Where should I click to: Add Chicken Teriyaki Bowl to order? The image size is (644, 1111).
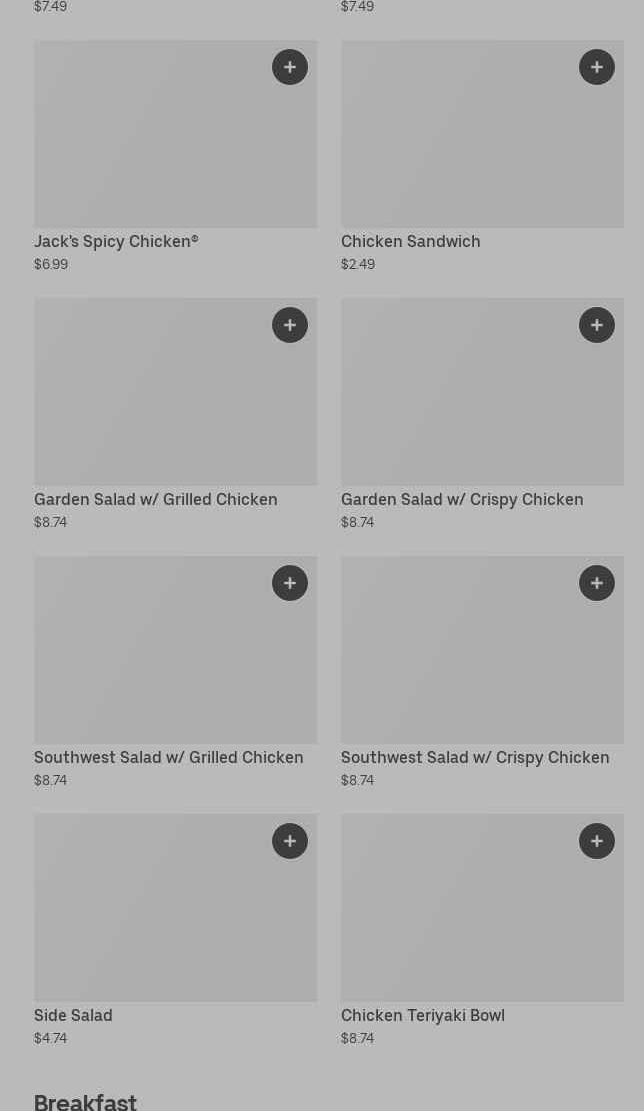click(597, 841)
